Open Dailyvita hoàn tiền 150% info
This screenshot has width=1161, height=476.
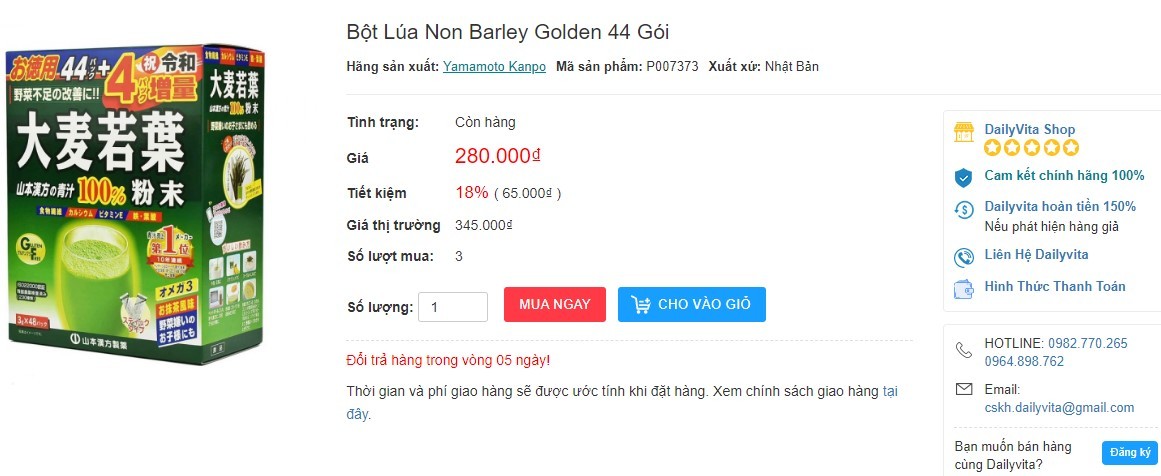[1059, 207]
